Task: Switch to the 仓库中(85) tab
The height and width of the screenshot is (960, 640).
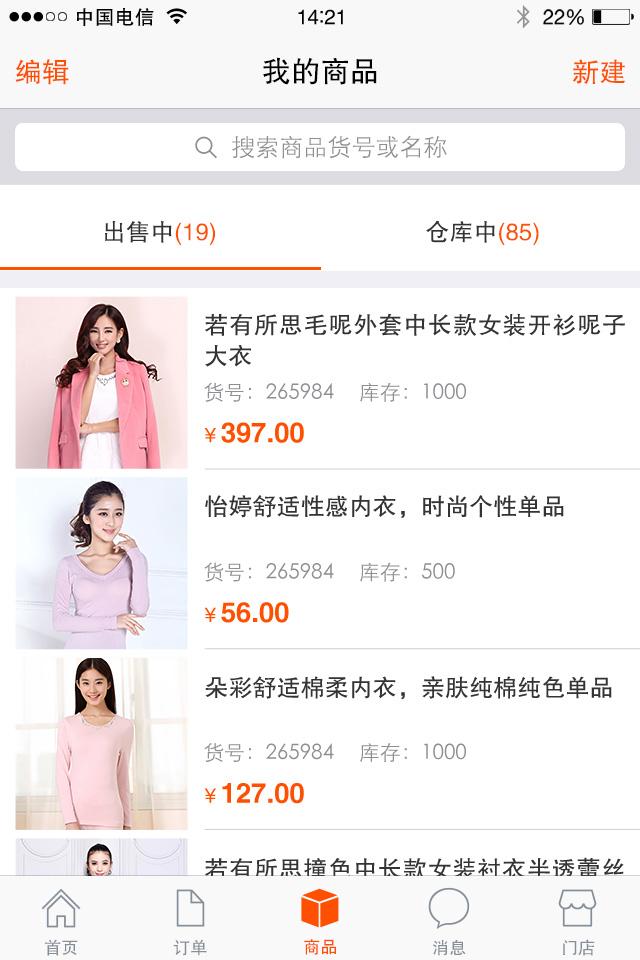Action: point(482,233)
